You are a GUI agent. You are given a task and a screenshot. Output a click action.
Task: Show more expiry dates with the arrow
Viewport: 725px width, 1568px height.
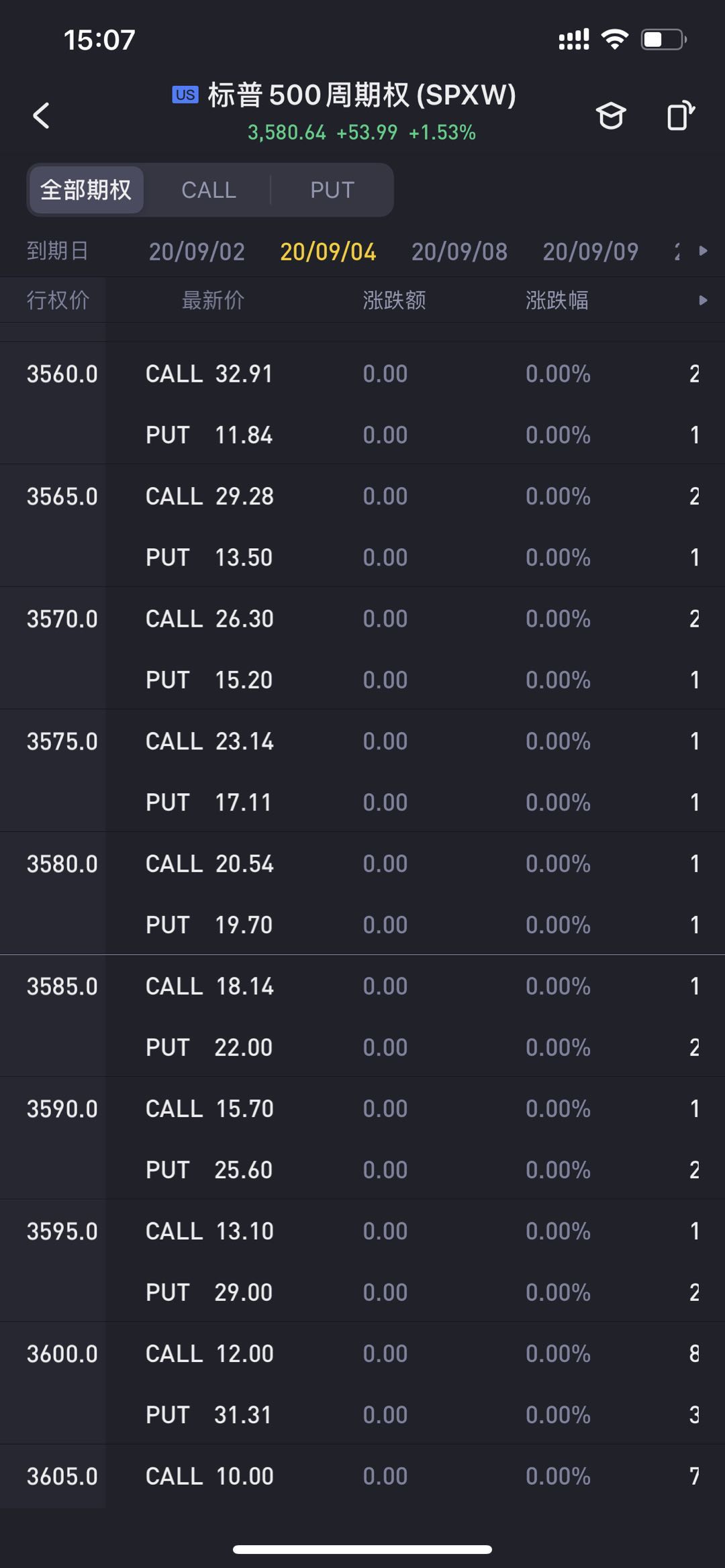click(703, 251)
